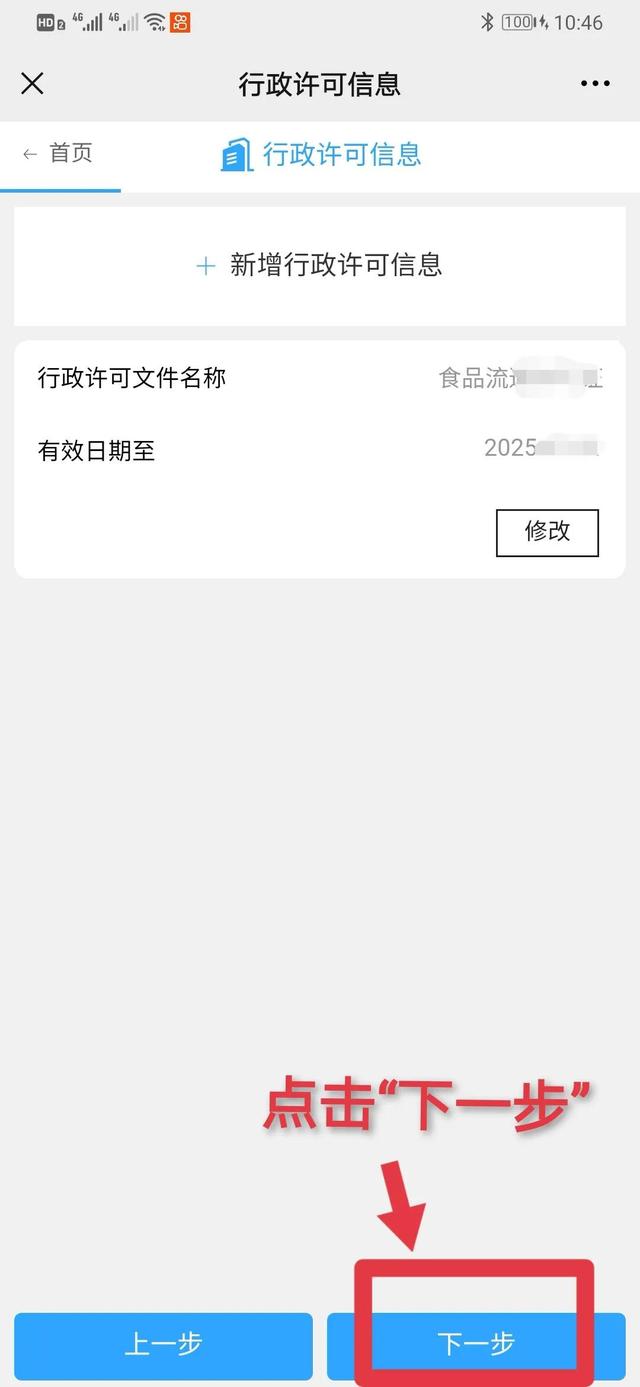Go back to 首页
Viewport: 640px width, 1387px height.
point(58,153)
